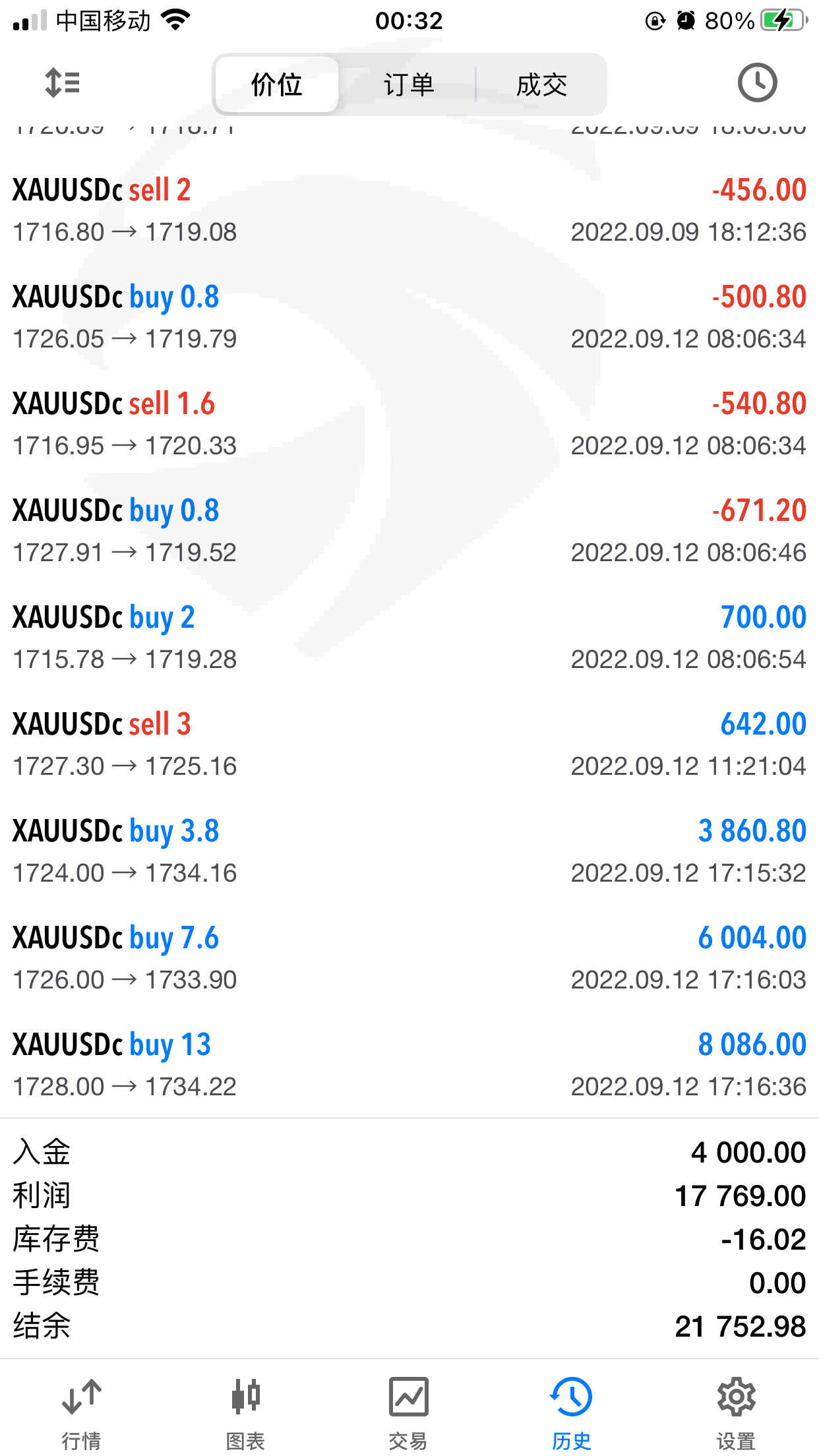The height and width of the screenshot is (1456, 819).
Task: Expand the buy 3.8 trade details
Action: (x=409, y=851)
